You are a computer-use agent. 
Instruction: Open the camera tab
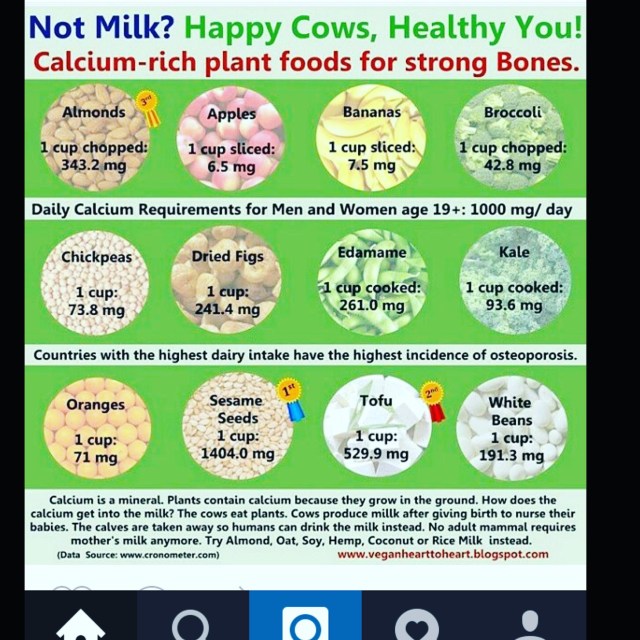point(304,625)
